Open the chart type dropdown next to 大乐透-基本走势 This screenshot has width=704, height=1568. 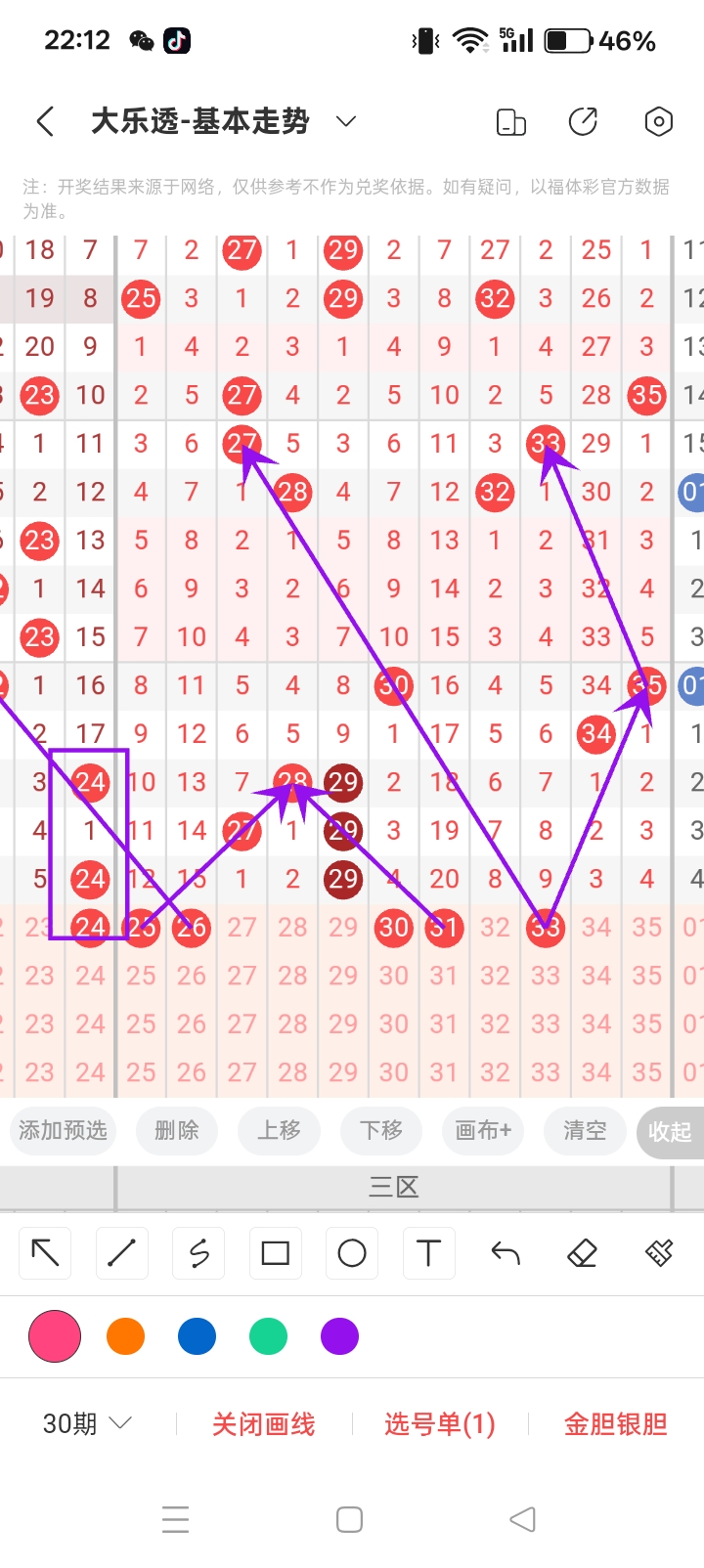coord(345,121)
